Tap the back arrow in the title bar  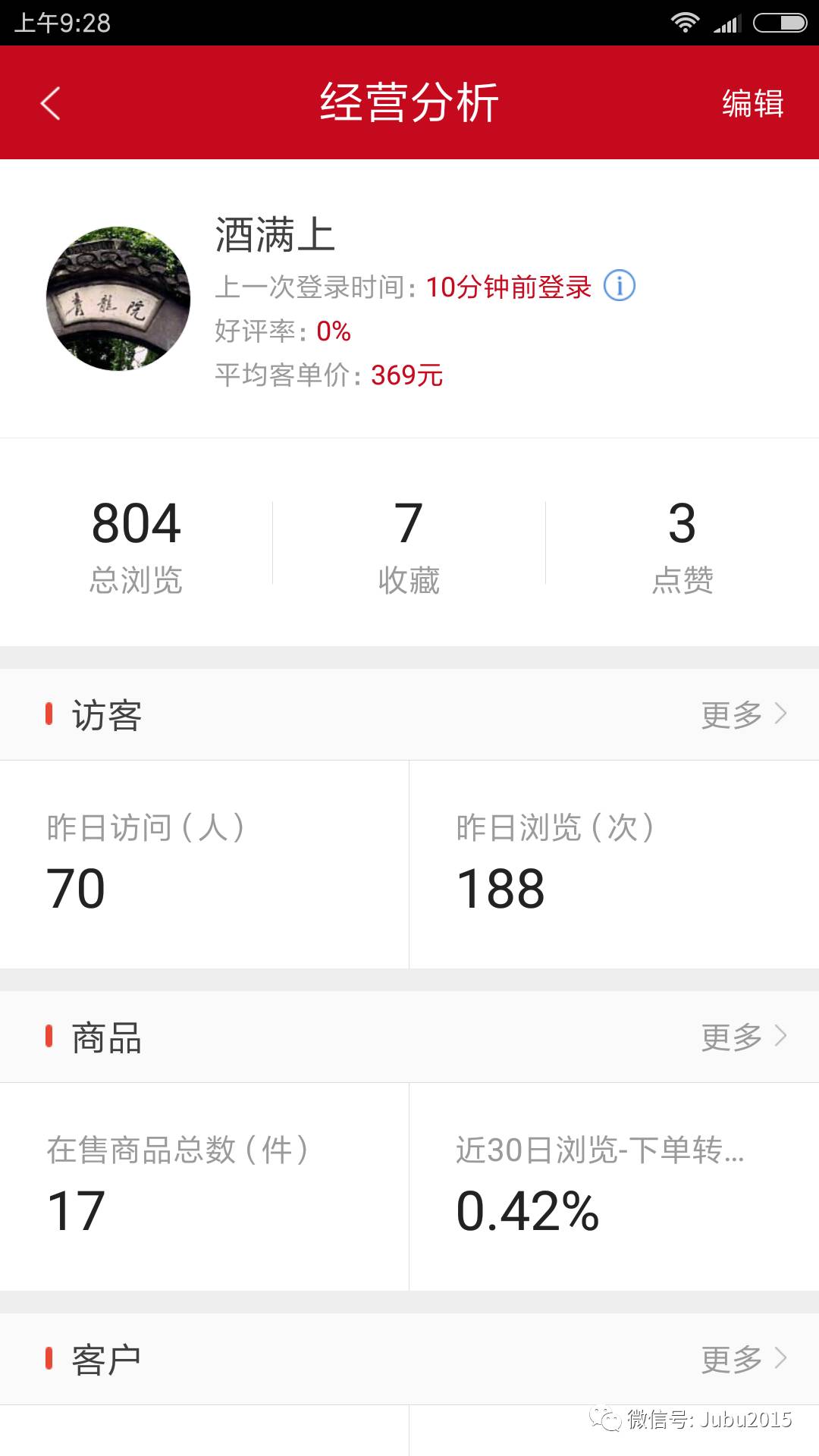[50, 104]
